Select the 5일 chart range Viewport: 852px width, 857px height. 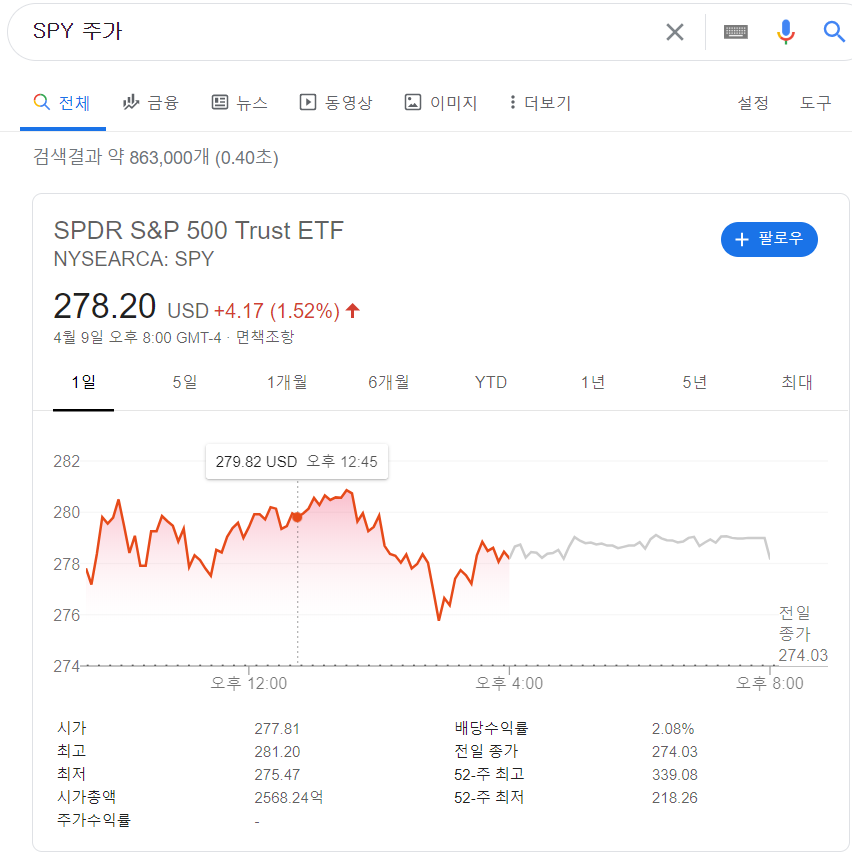click(x=184, y=382)
